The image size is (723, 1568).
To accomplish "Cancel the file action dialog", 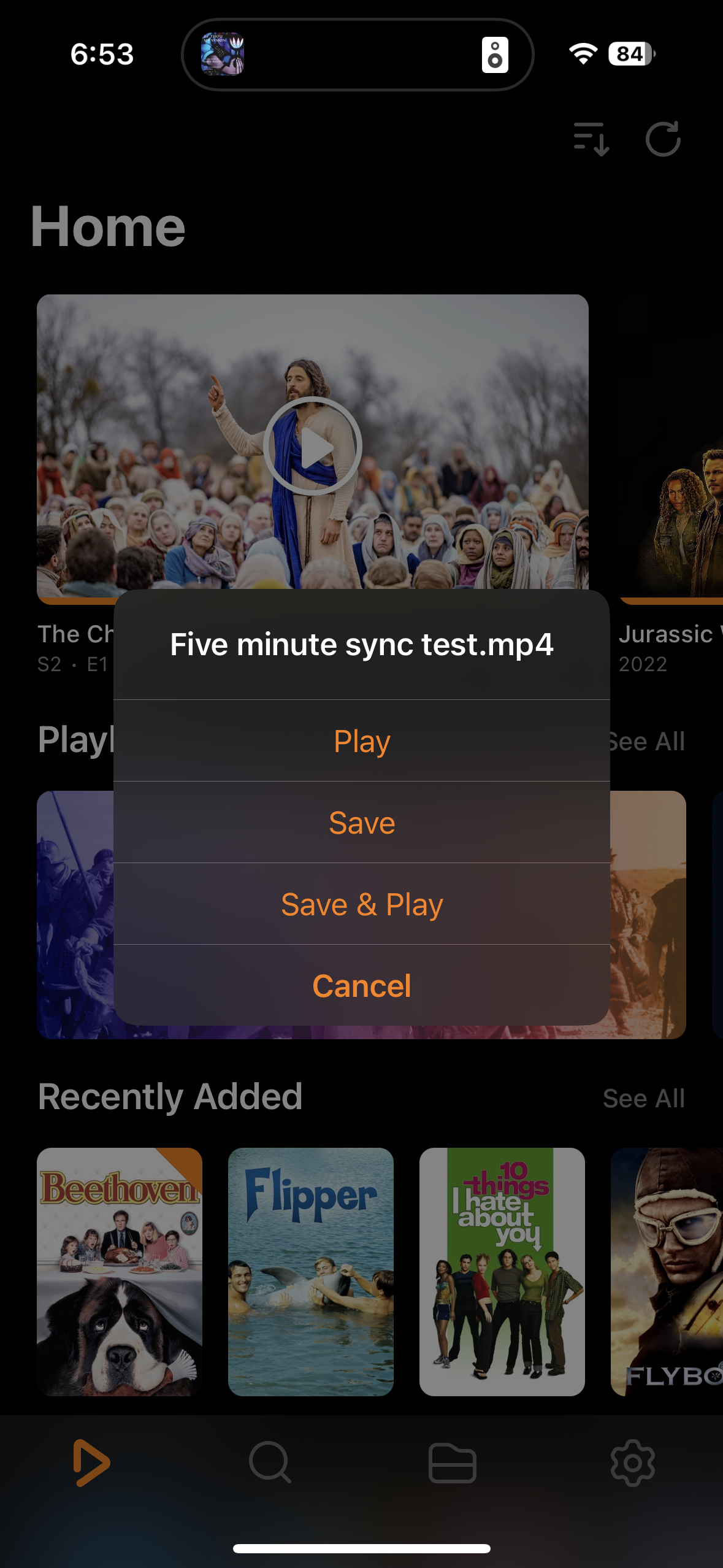I will [362, 986].
